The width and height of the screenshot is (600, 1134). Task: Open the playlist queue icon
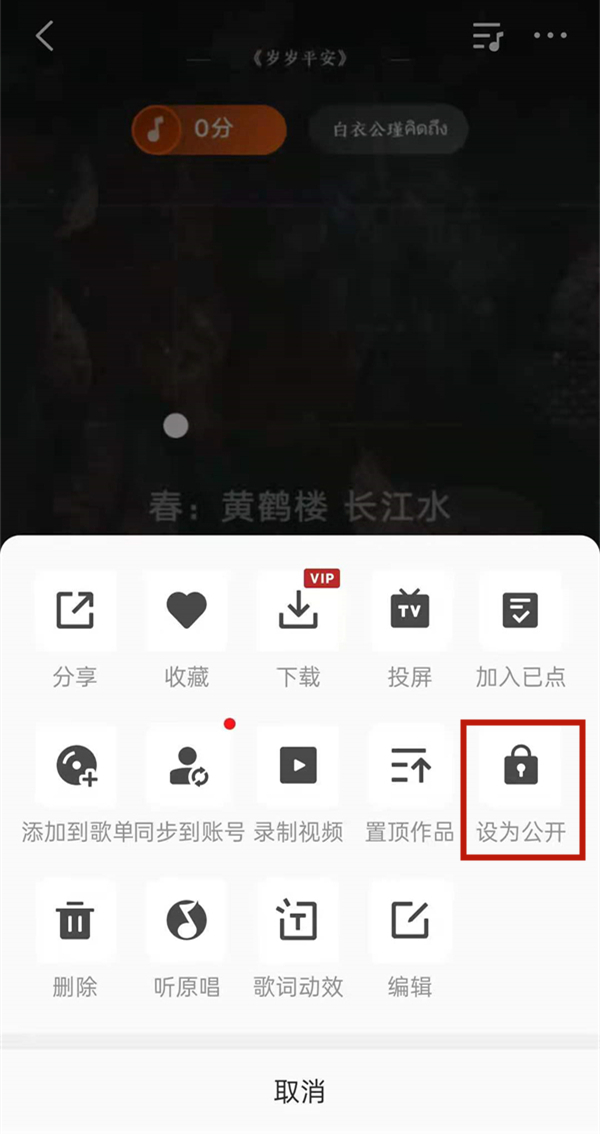tap(487, 36)
